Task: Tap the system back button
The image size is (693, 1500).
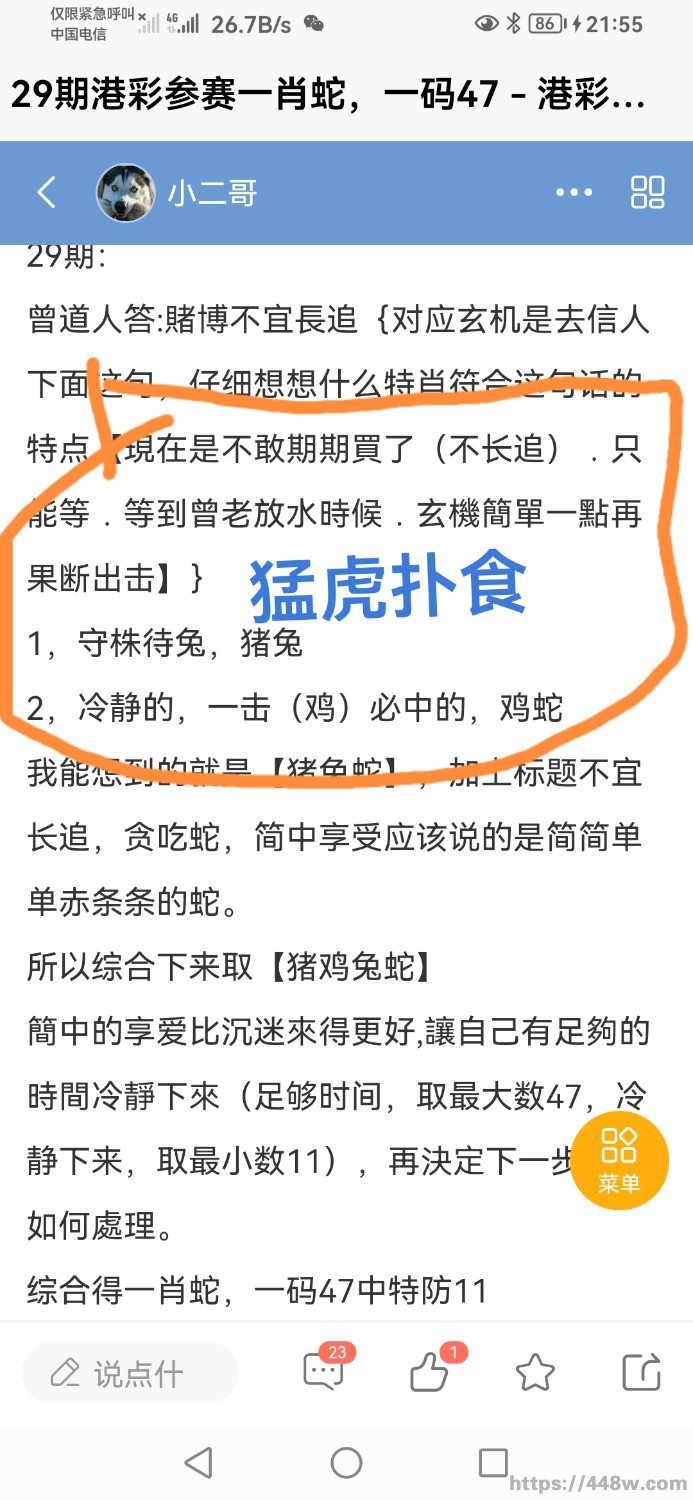Action: click(199, 1463)
